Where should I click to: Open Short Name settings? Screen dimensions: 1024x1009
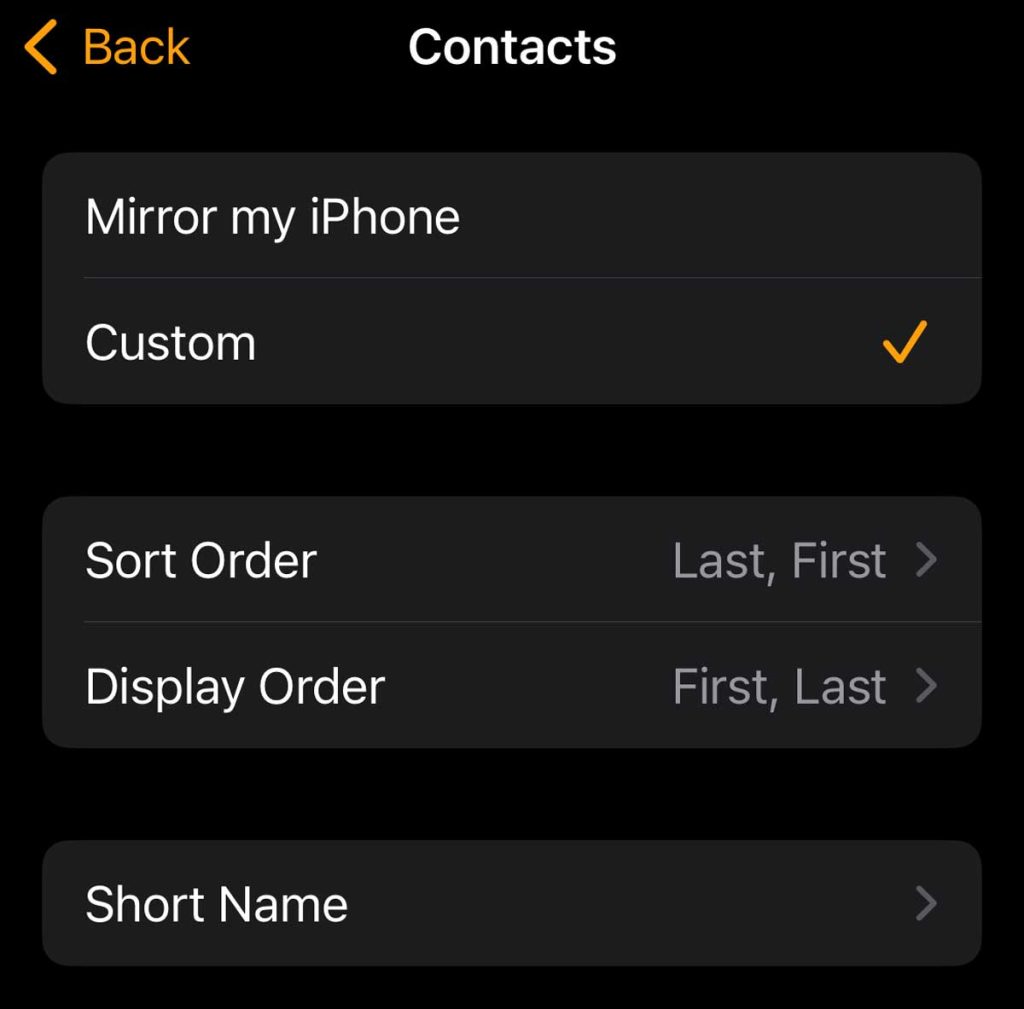pos(510,904)
